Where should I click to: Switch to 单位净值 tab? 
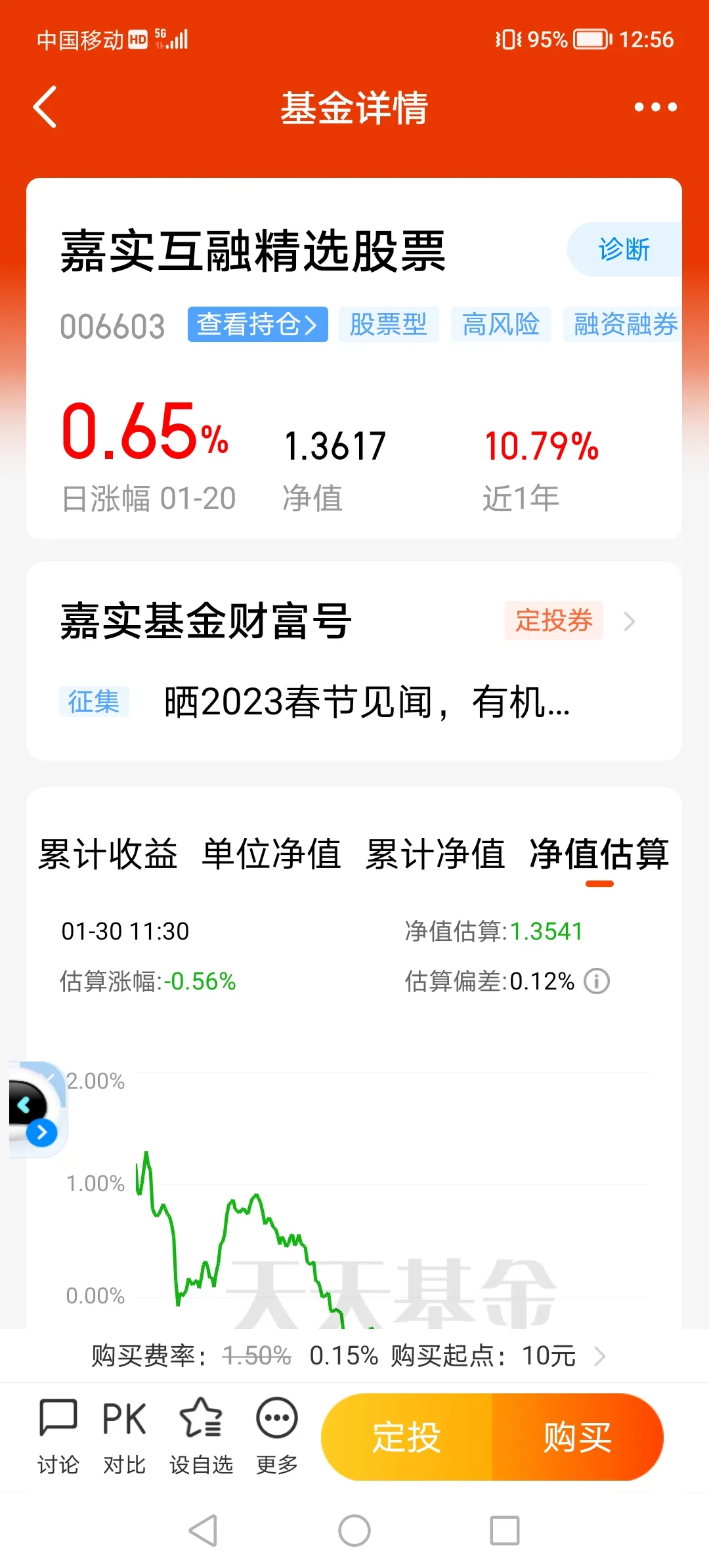coord(271,854)
